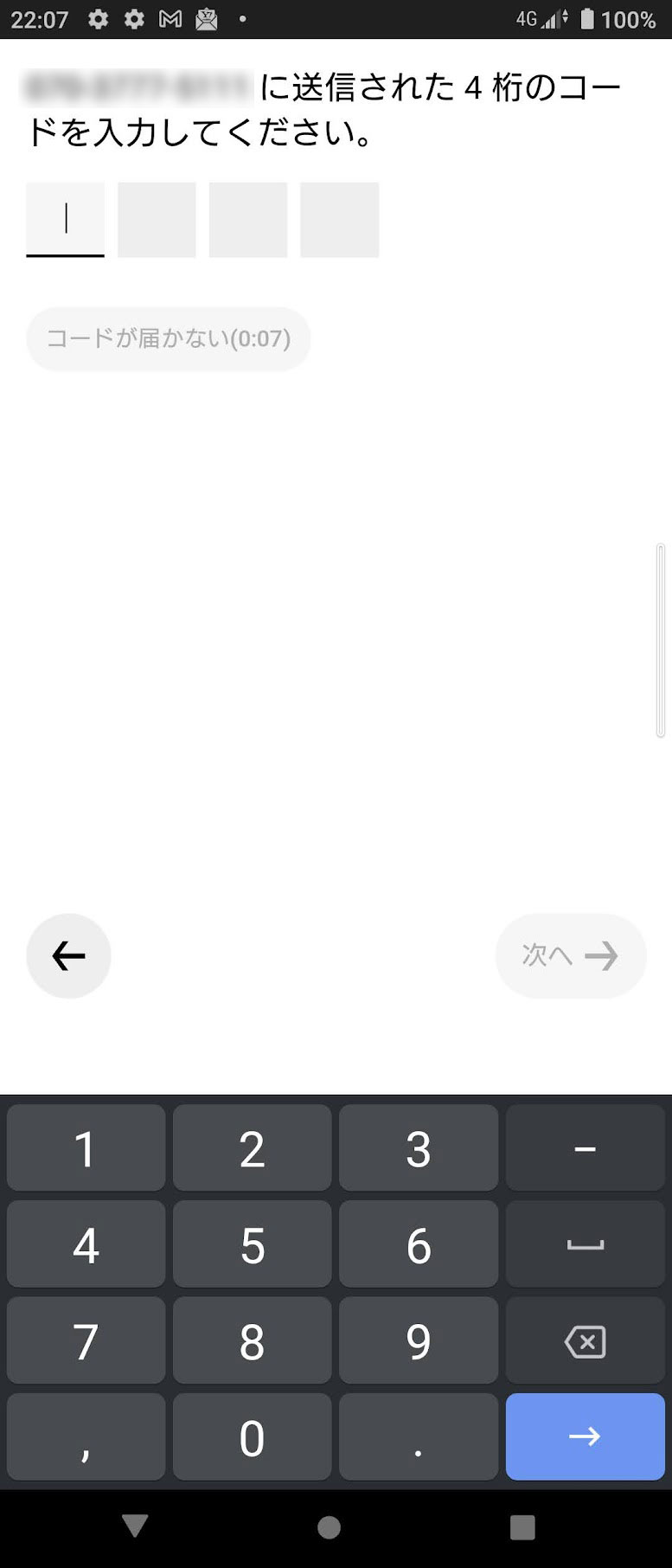Tap the 次へ next button

pos(570,955)
